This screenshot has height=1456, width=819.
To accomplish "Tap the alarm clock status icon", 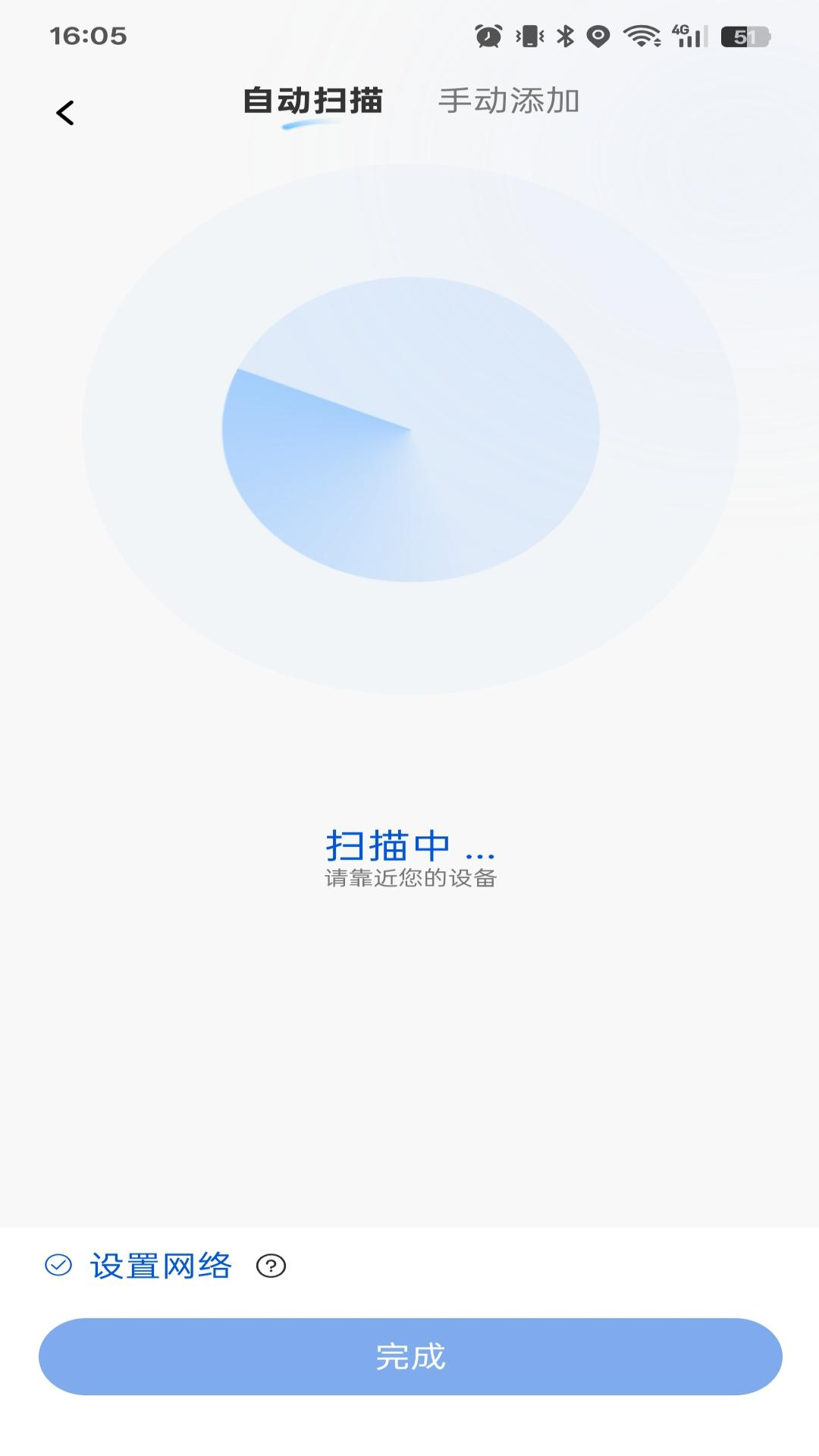I will tap(486, 34).
